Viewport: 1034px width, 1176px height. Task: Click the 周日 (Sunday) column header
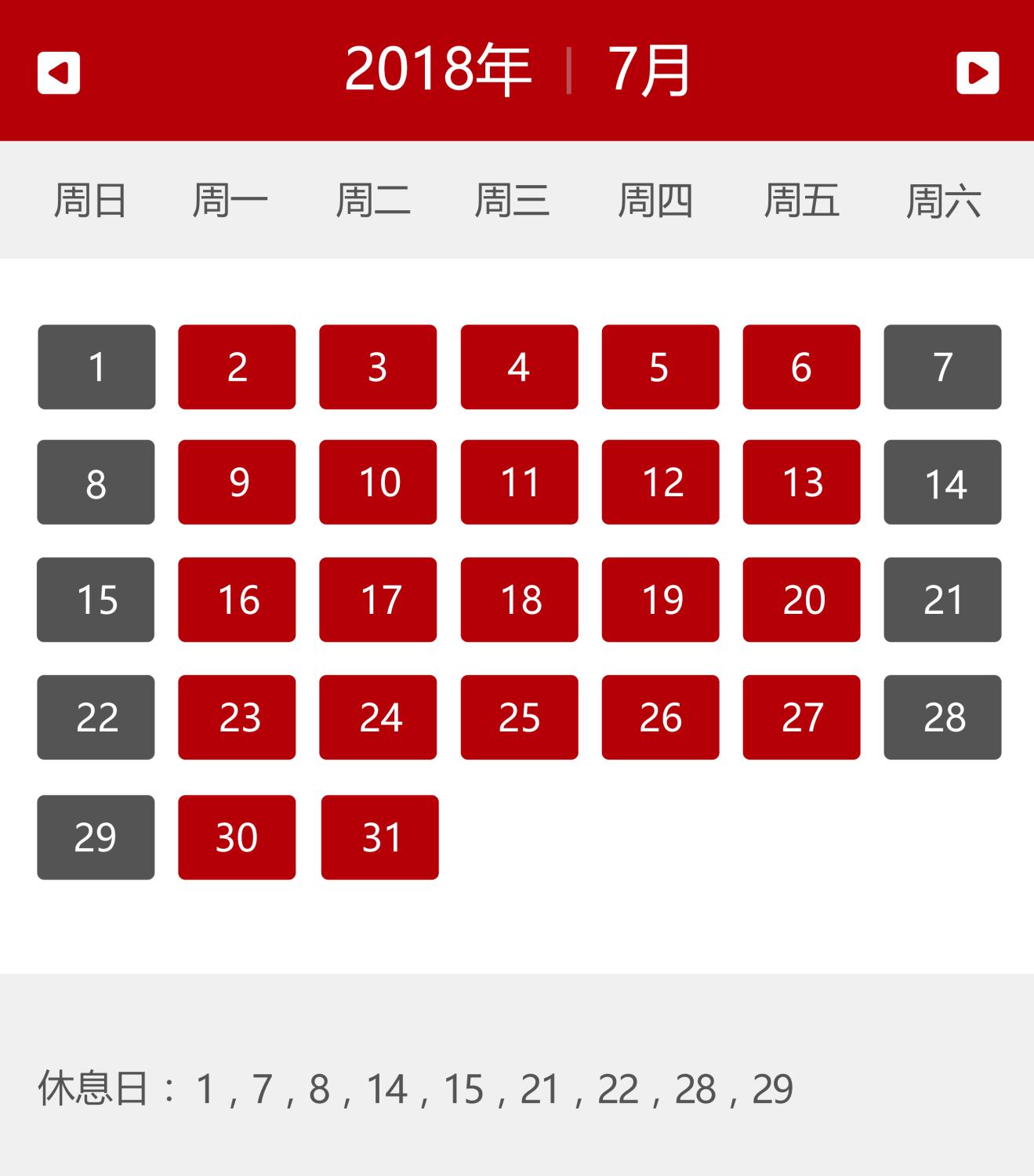(x=94, y=200)
